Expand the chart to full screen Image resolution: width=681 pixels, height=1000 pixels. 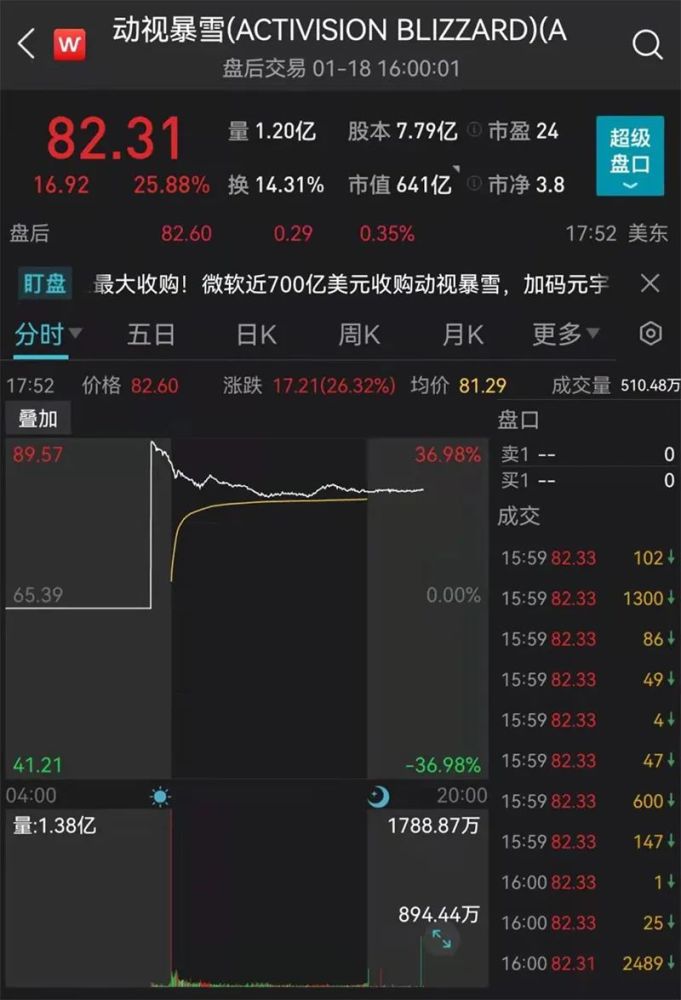click(x=441, y=938)
